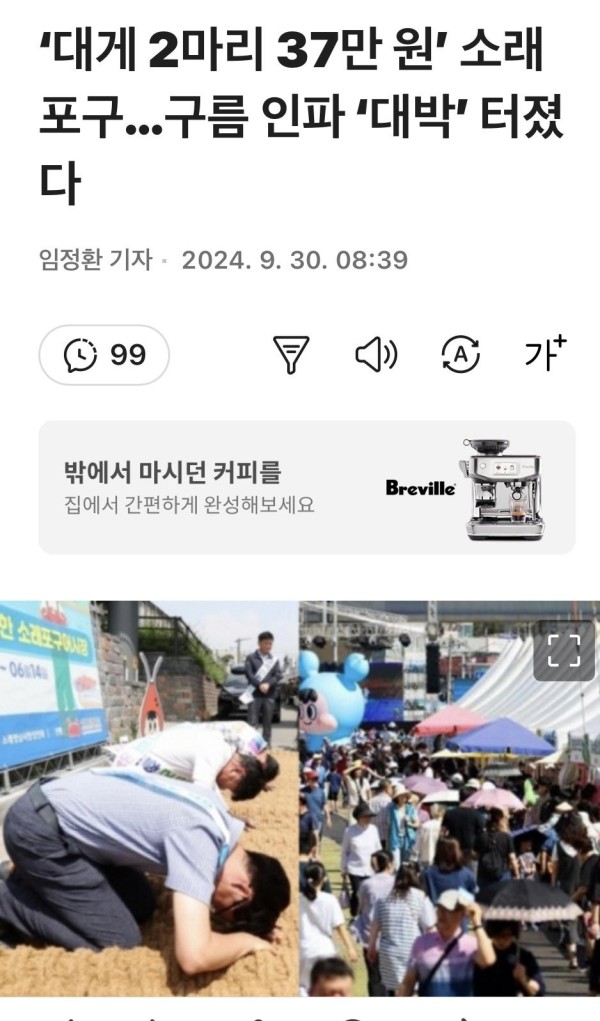The height and width of the screenshot is (1021, 600).
Task: Listen to the article with speaker icon
Action: (x=376, y=354)
